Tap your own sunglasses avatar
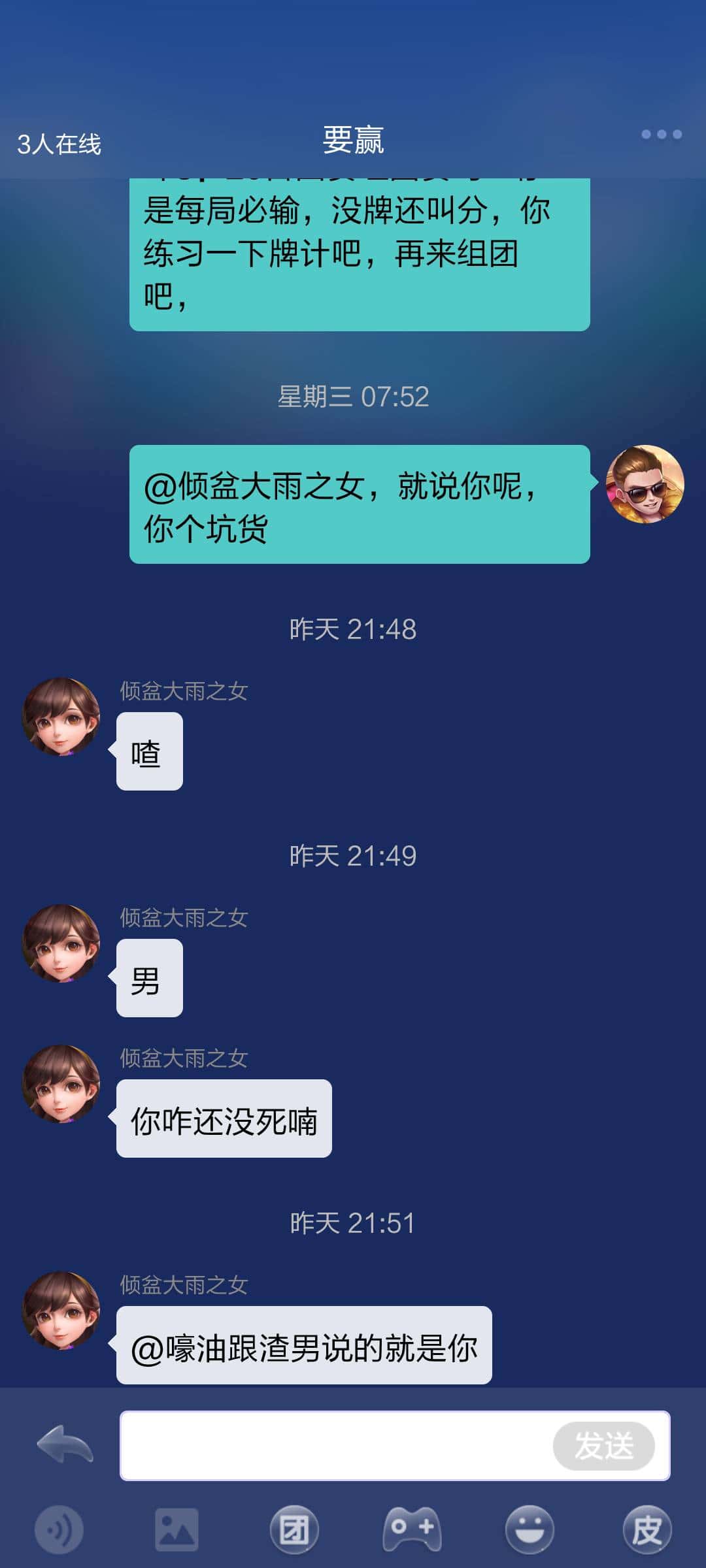Image resolution: width=706 pixels, height=1568 pixels. click(644, 483)
